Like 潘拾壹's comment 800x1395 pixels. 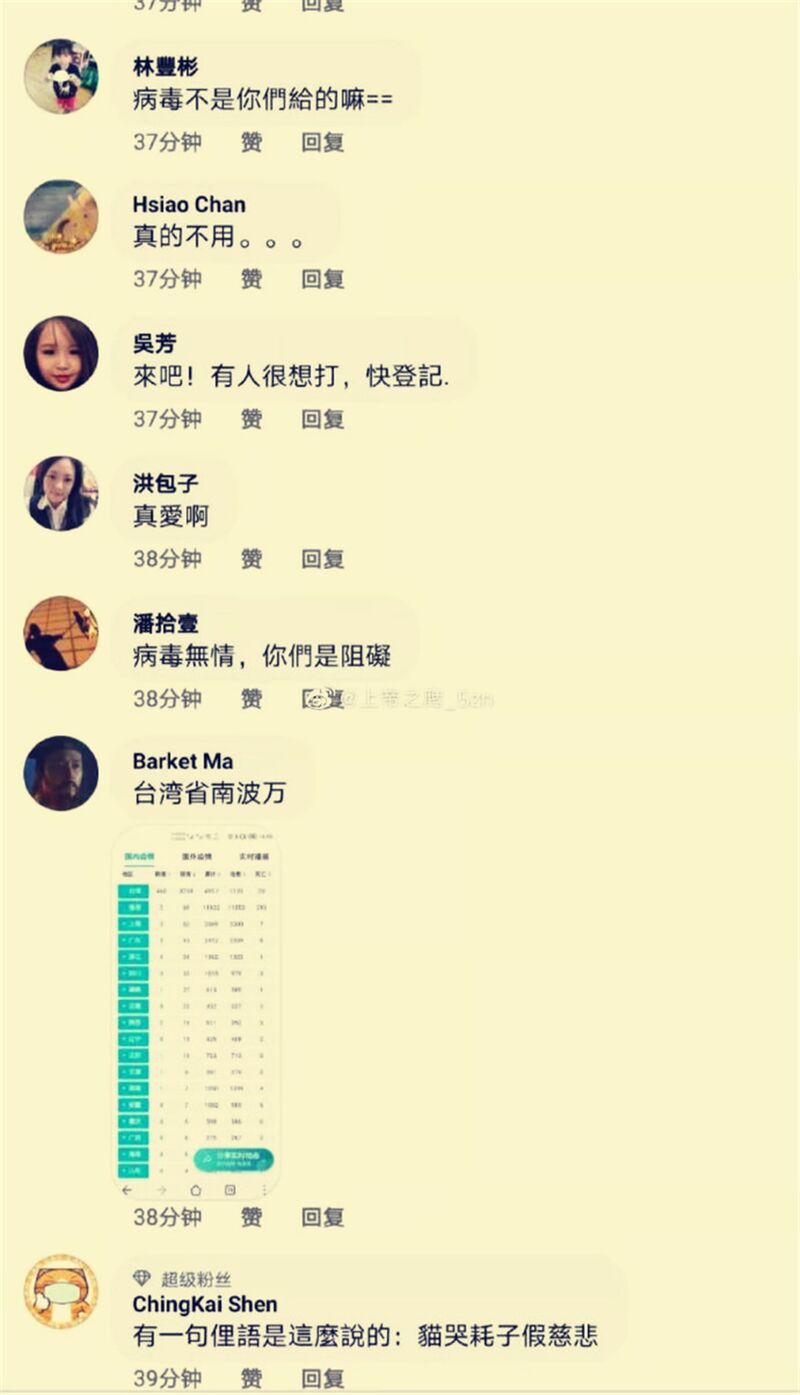[251, 698]
